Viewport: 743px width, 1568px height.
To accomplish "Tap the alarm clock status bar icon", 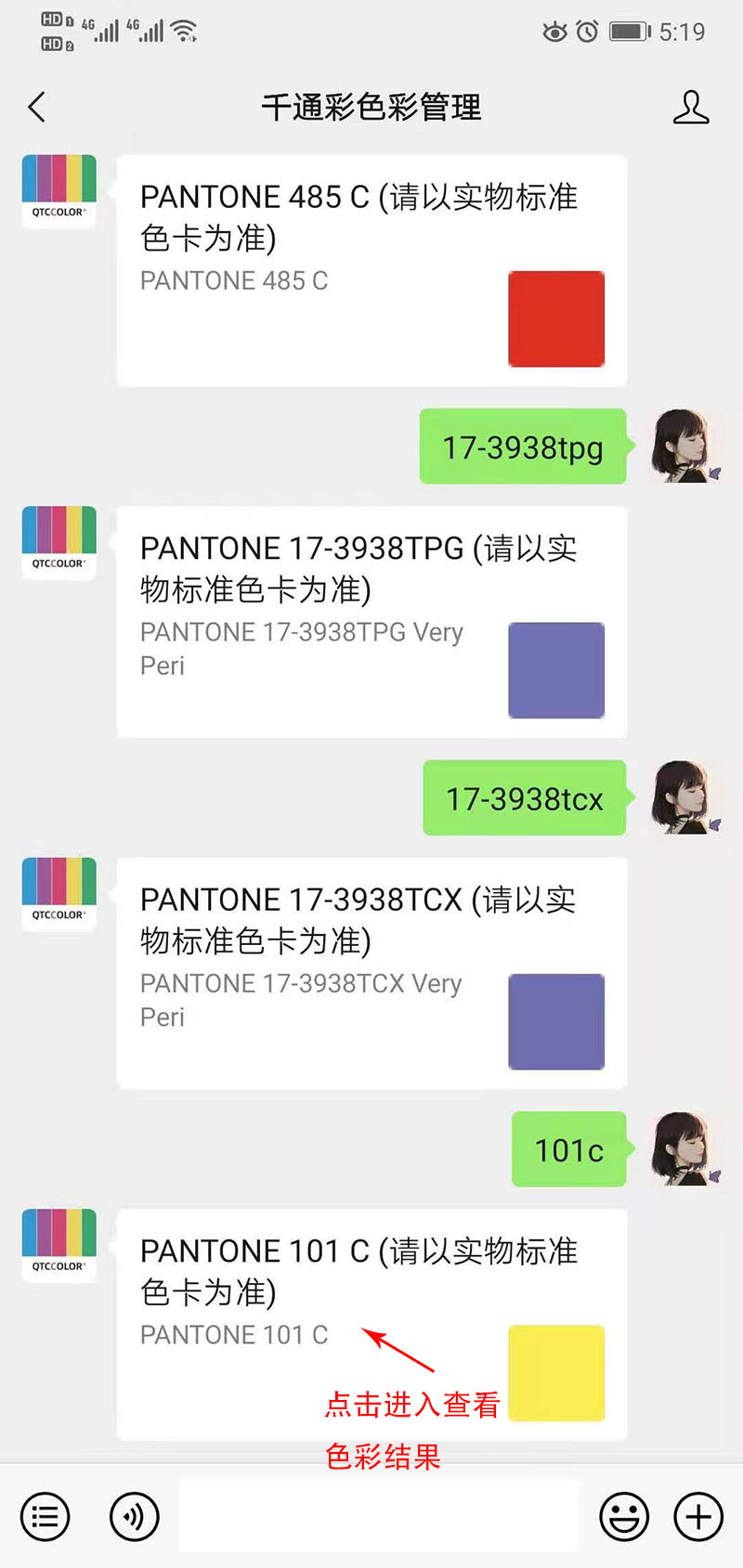I will coord(586,32).
